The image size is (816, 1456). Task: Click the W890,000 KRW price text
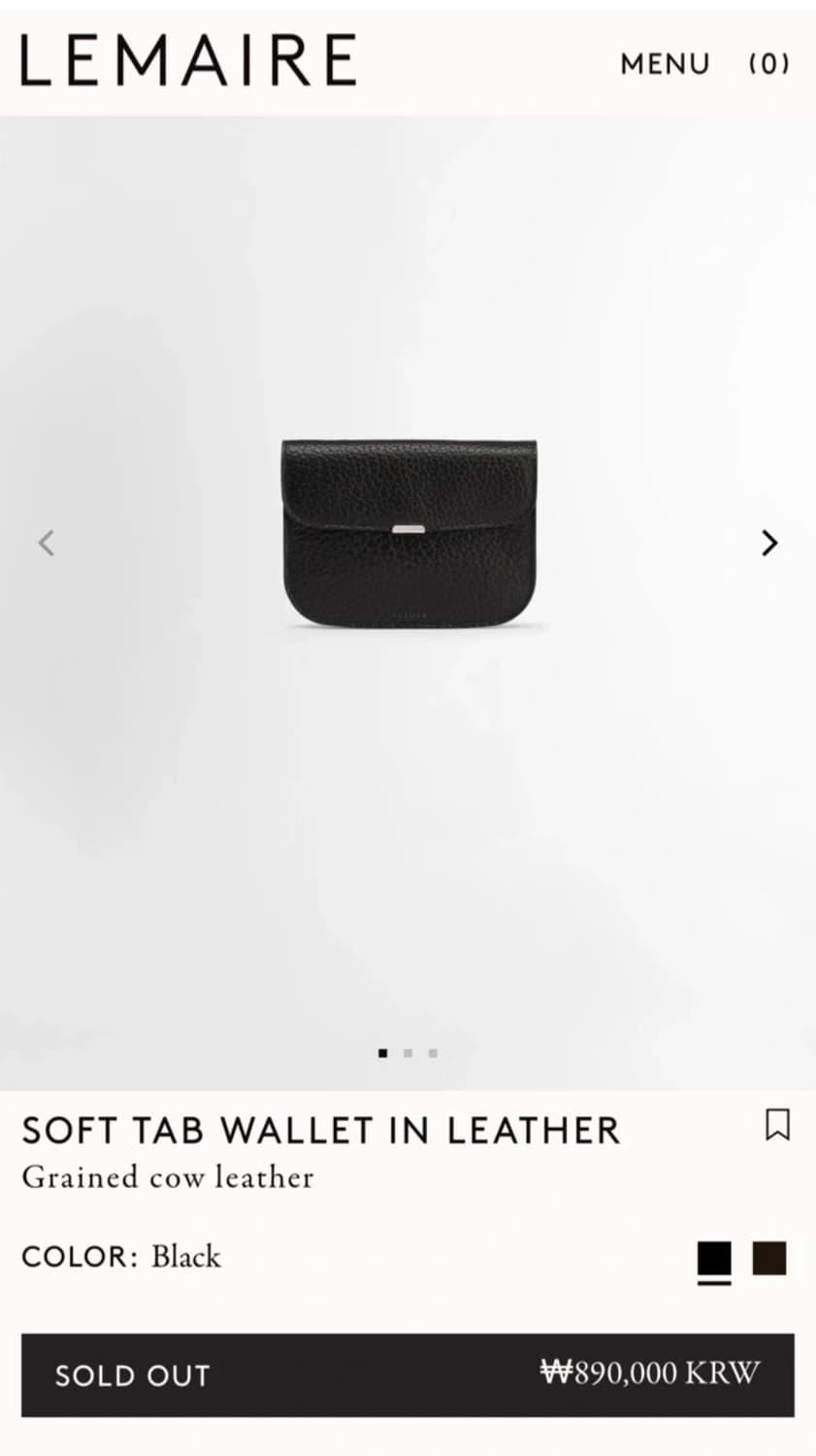pos(648,1373)
